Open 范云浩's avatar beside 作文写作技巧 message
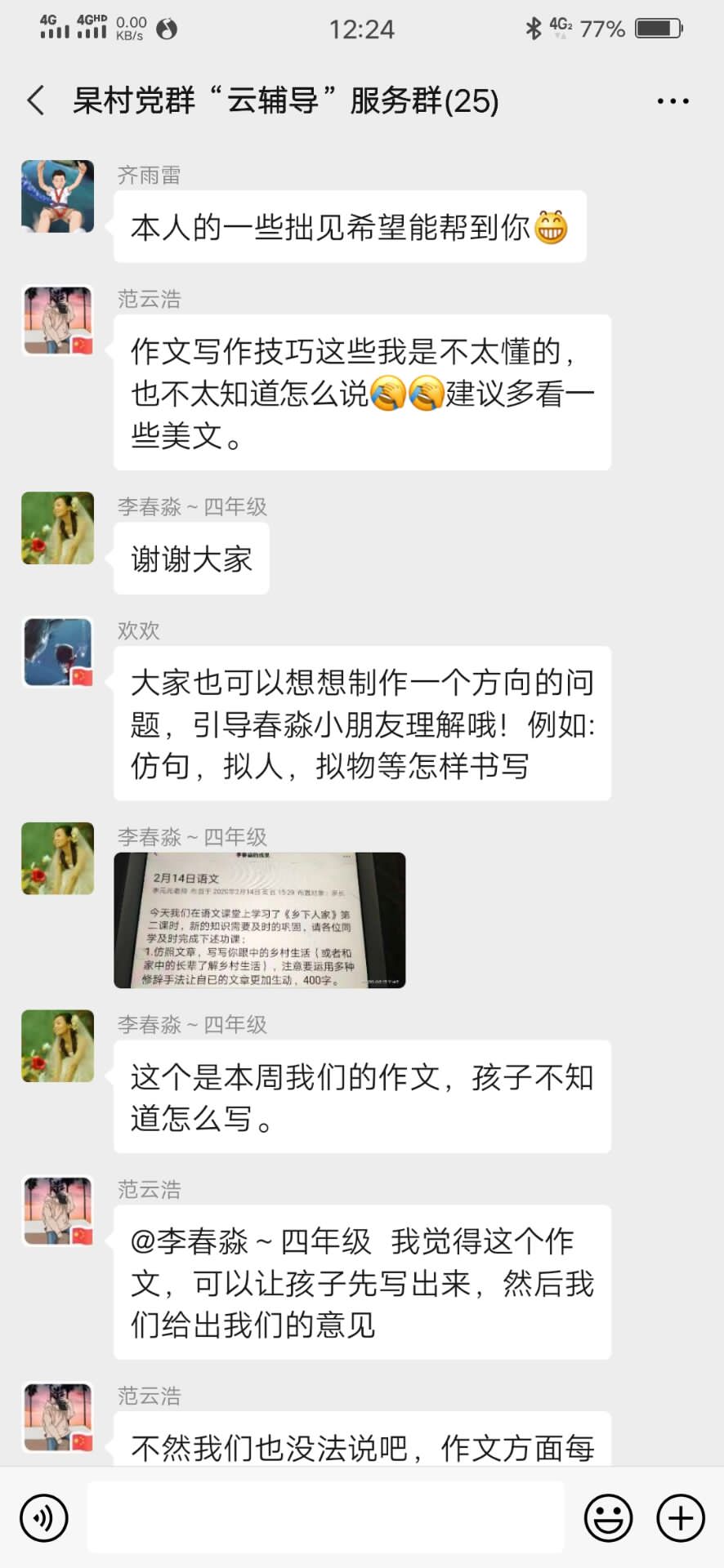 coord(57,320)
